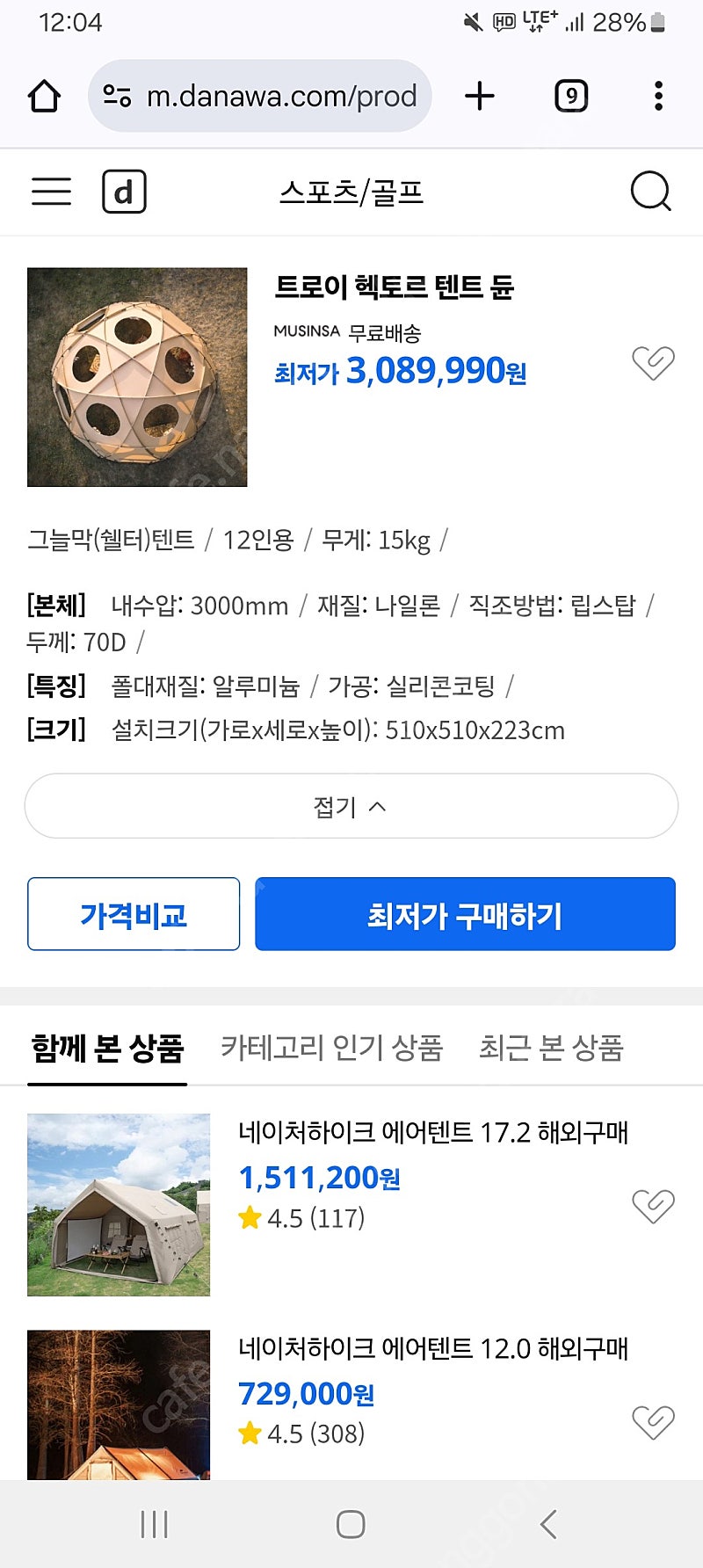Image resolution: width=703 pixels, height=1568 pixels.
Task: Switch to 카테고리 인기 상품 tab
Action: pyautogui.click(x=332, y=1048)
